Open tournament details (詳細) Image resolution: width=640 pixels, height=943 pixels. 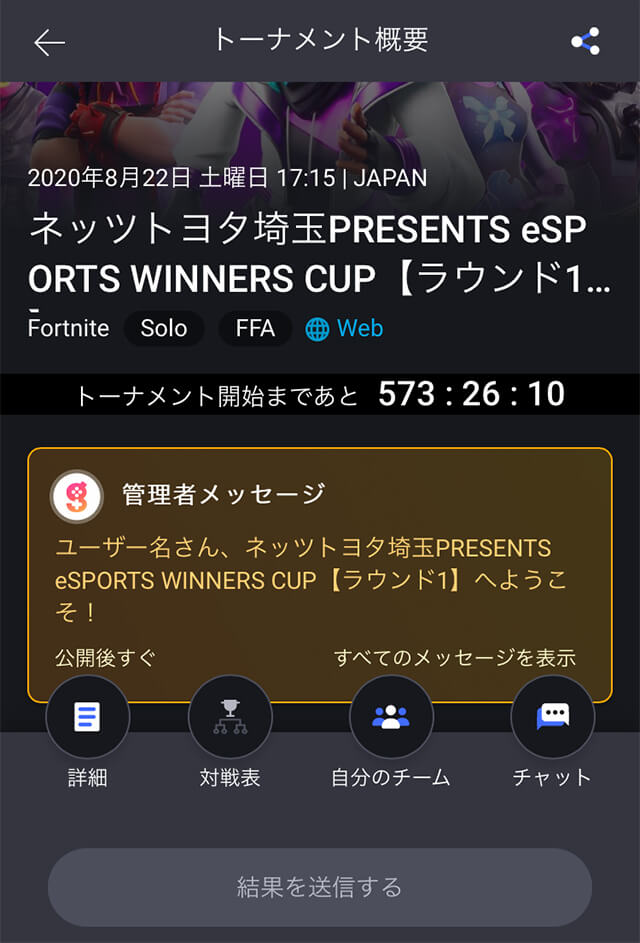click(88, 718)
